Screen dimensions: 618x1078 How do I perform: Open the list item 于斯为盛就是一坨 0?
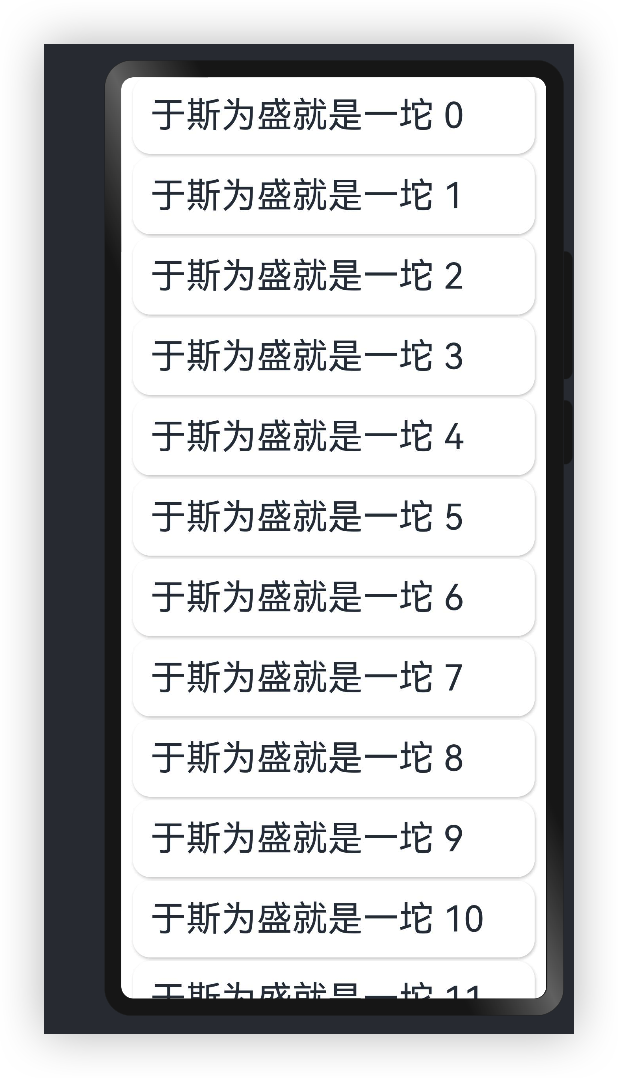click(333, 116)
